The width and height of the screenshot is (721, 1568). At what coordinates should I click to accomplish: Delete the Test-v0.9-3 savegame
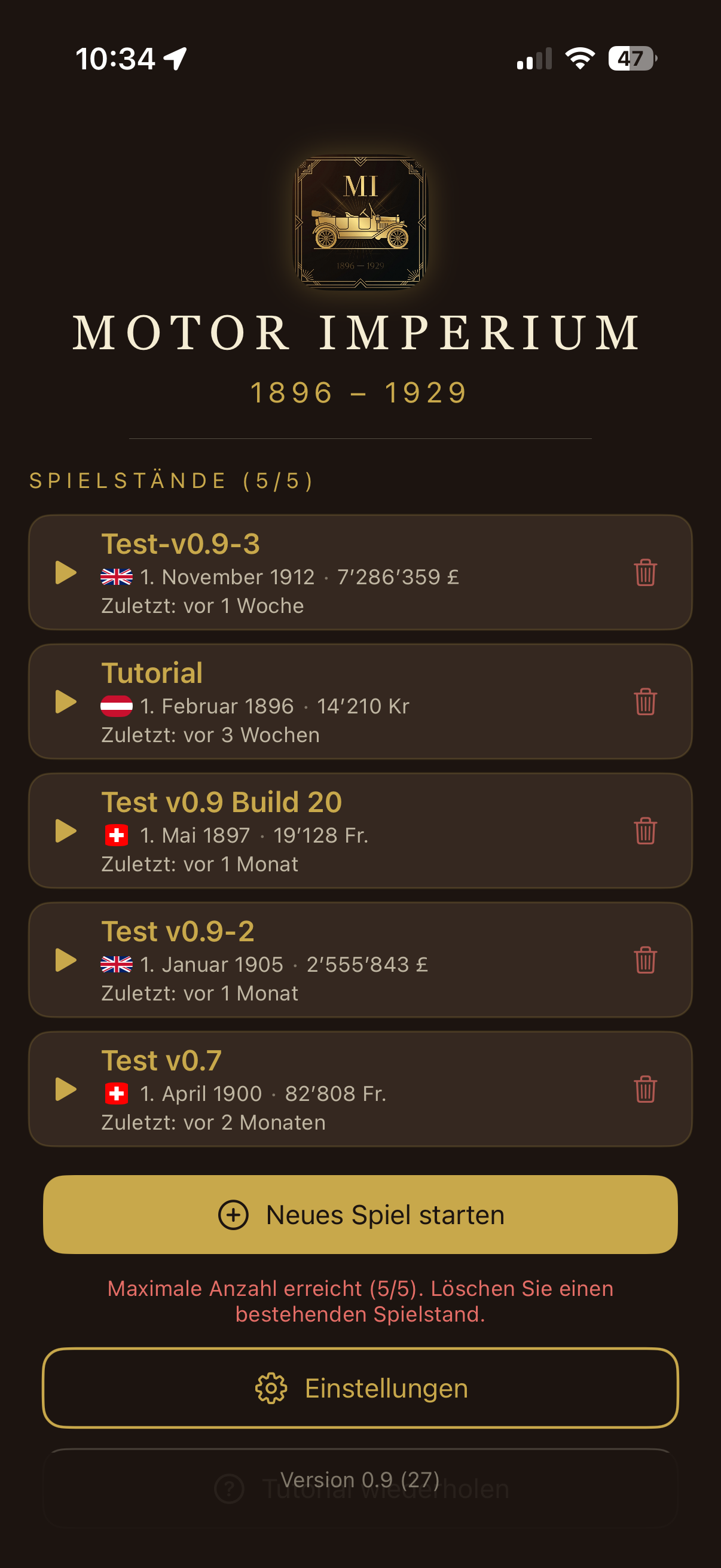click(645, 573)
